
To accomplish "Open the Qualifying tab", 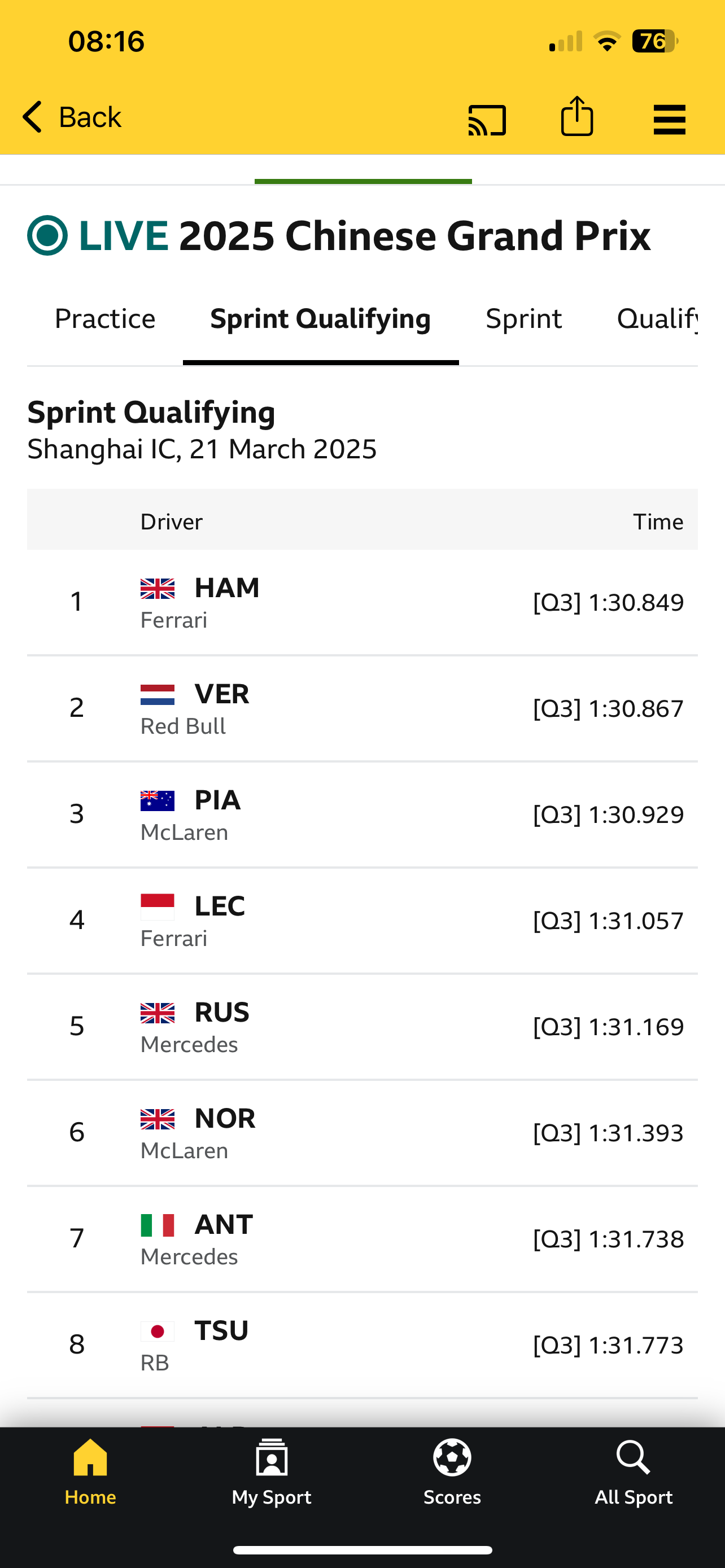I will [657, 319].
